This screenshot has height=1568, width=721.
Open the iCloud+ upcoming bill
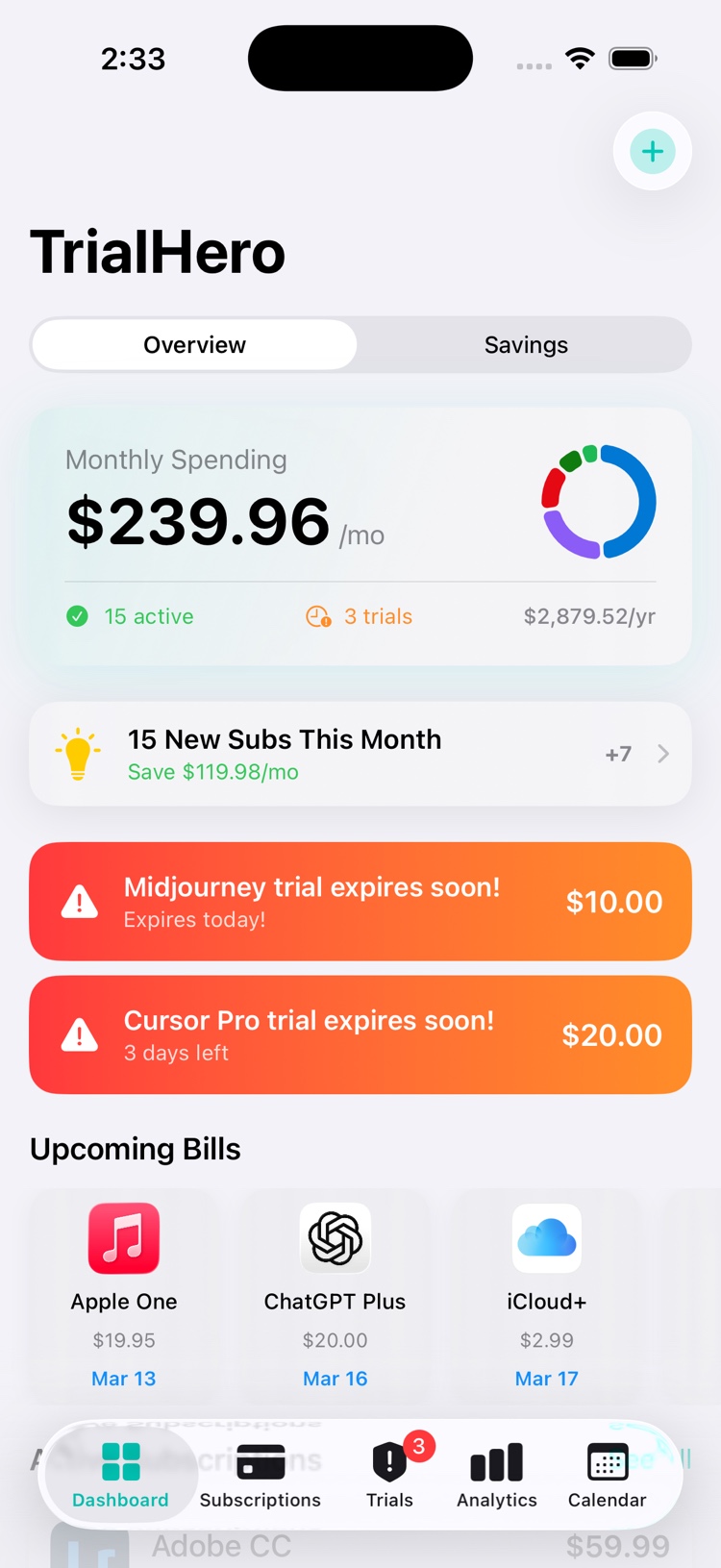click(x=546, y=1293)
